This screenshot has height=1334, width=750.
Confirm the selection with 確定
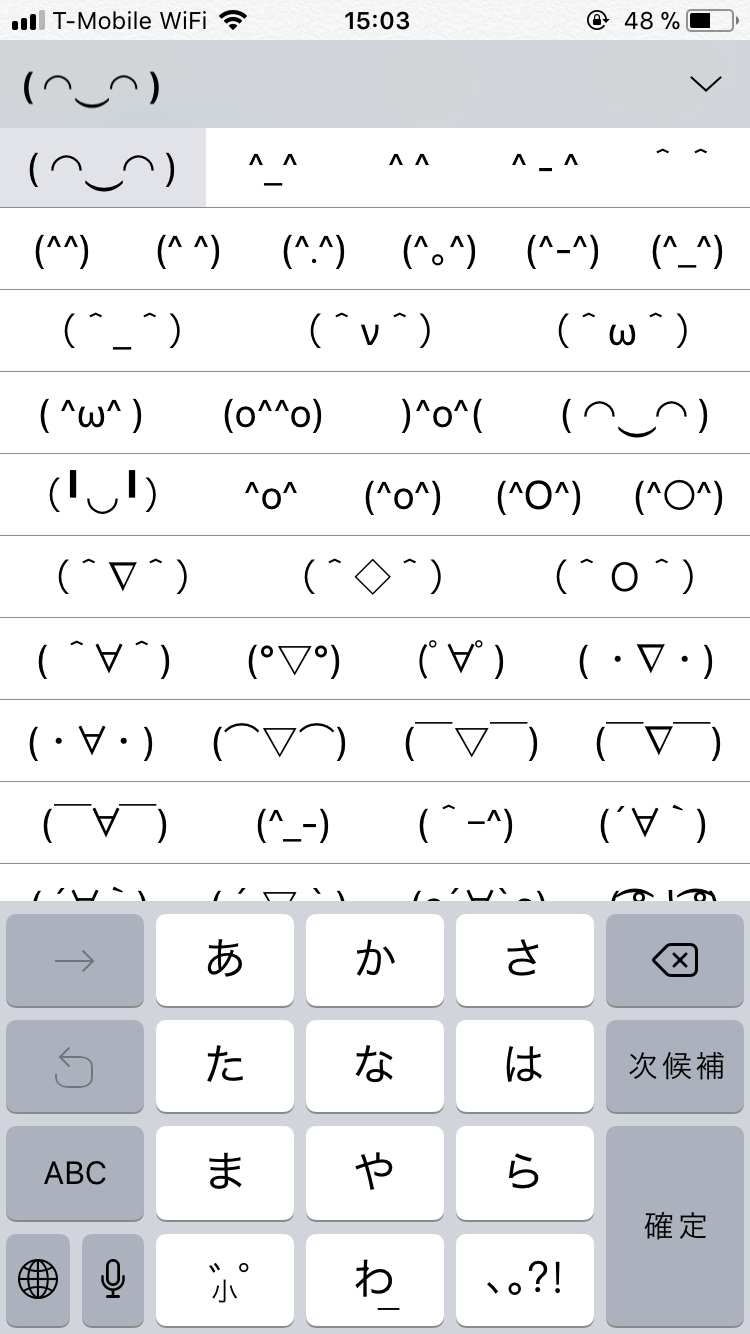coord(675,1225)
